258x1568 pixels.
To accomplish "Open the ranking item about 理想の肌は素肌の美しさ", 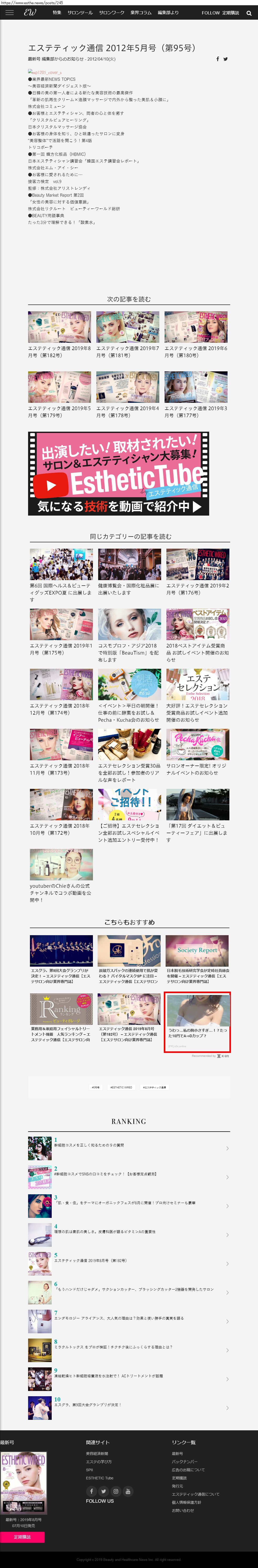I will click(105, 1231).
